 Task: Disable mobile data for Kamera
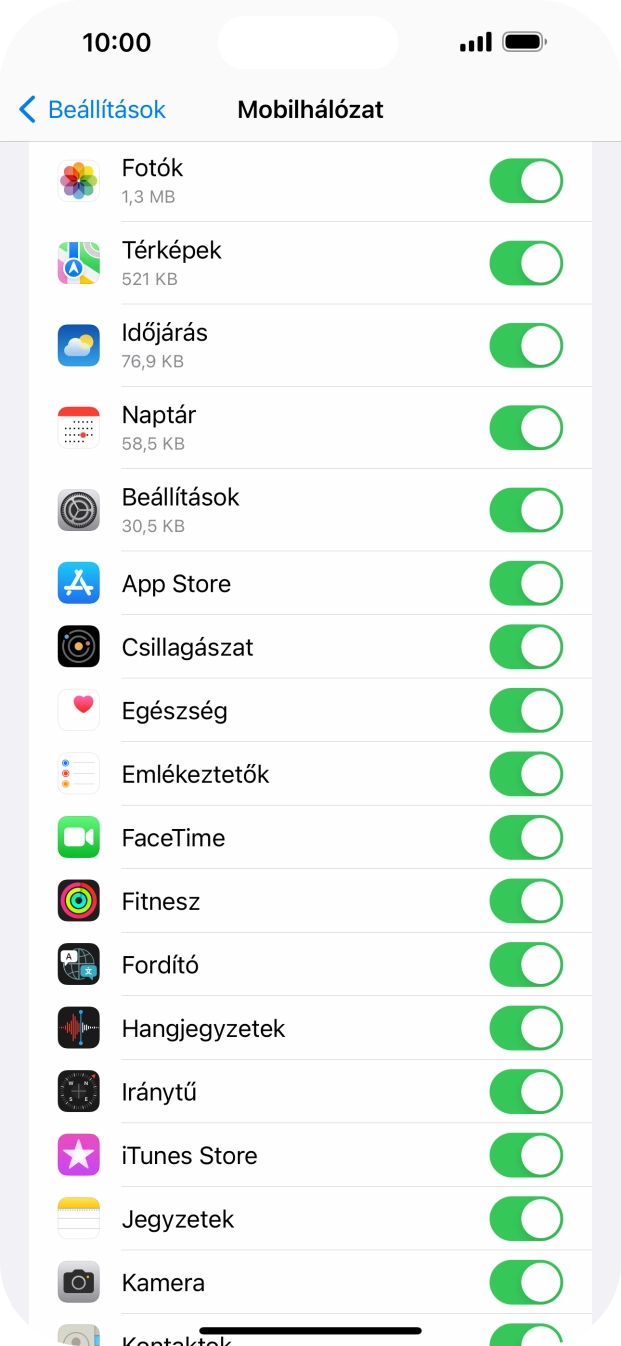pos(526,1282)
